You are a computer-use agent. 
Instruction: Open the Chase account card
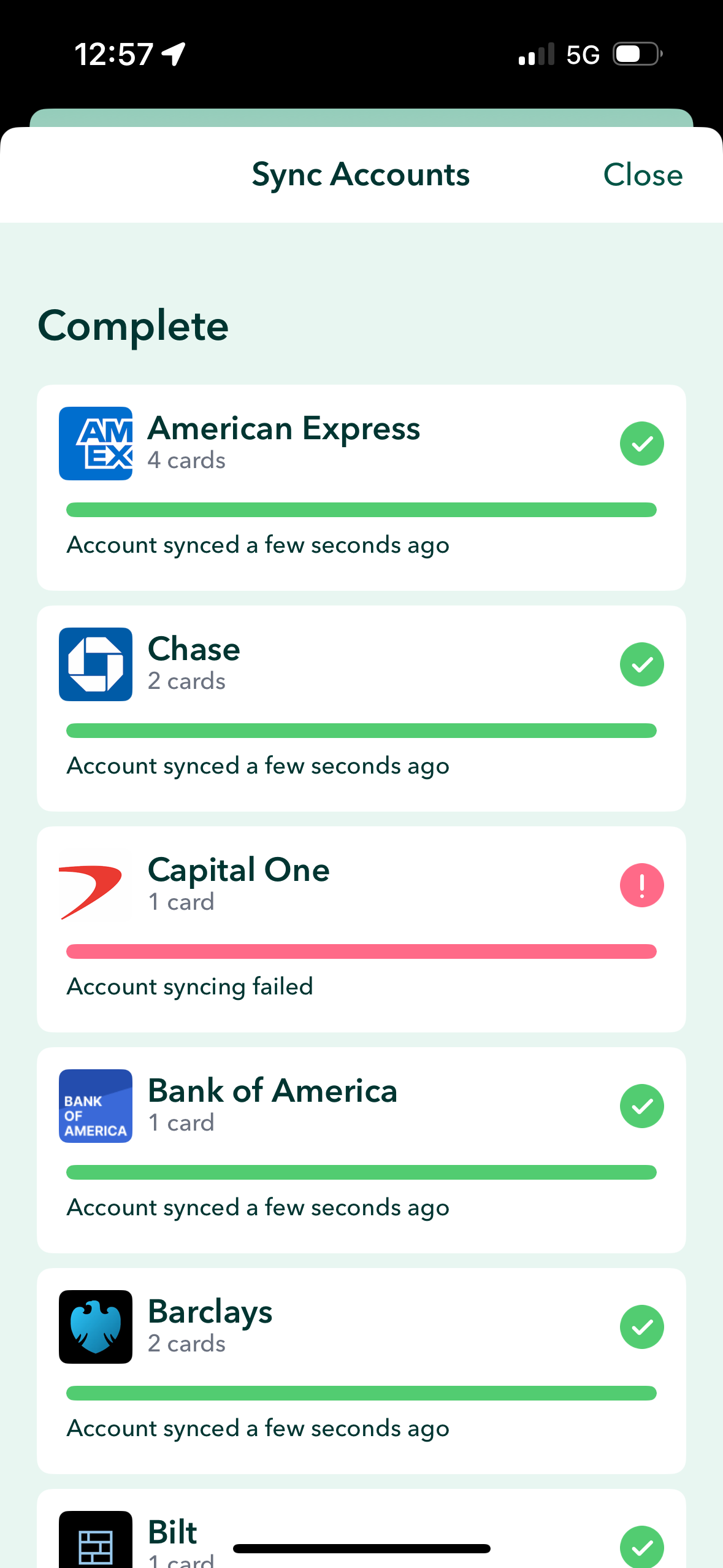(361, 708)
